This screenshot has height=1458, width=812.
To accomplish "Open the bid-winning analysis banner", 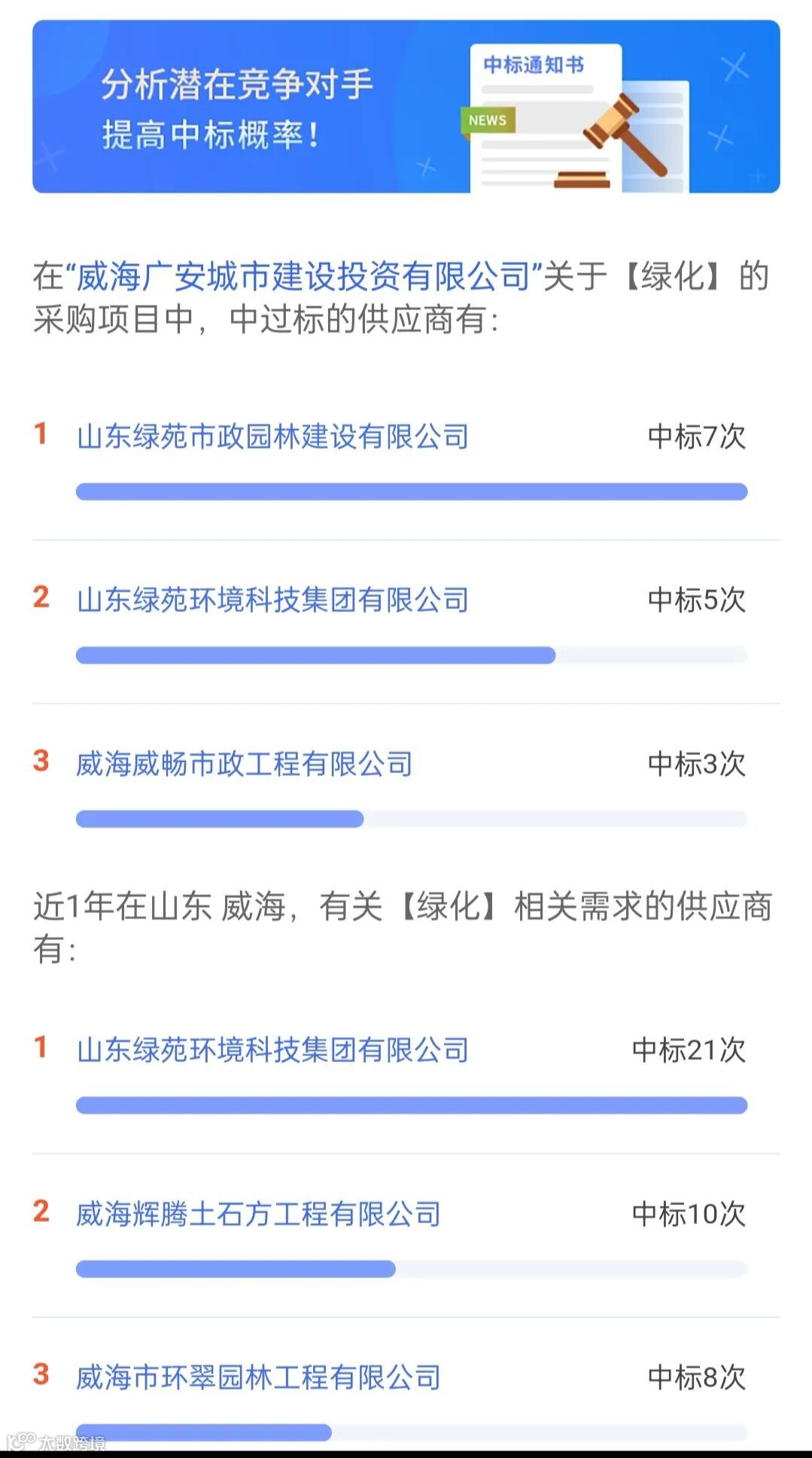I will point(406,107).
